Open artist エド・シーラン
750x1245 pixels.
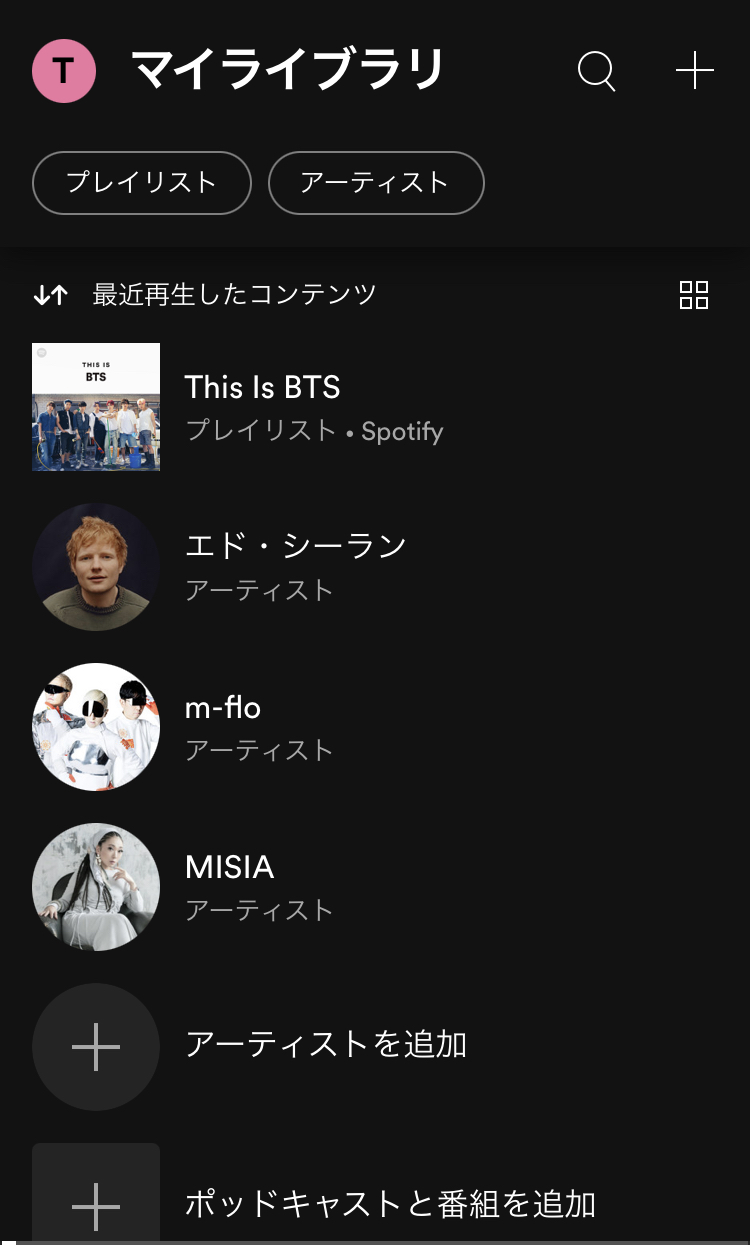pos(375,567)
